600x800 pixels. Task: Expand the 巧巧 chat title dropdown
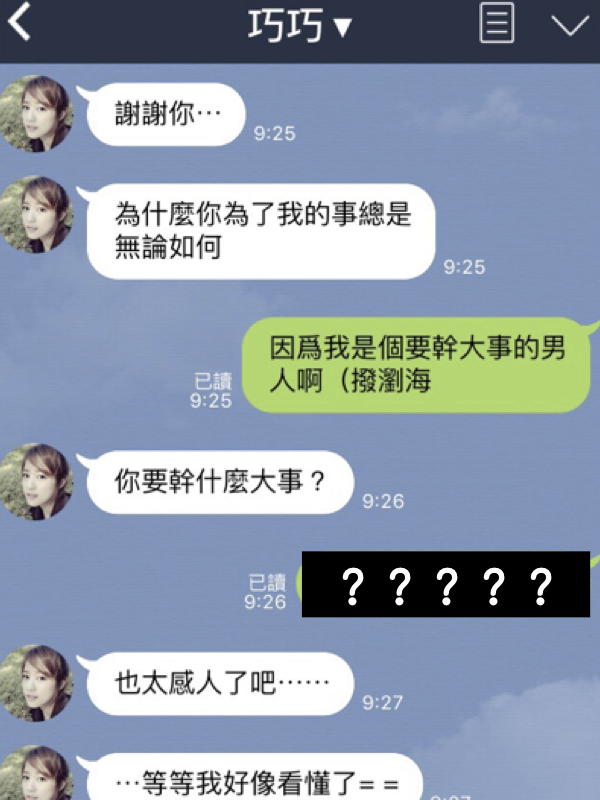point(300,26)
